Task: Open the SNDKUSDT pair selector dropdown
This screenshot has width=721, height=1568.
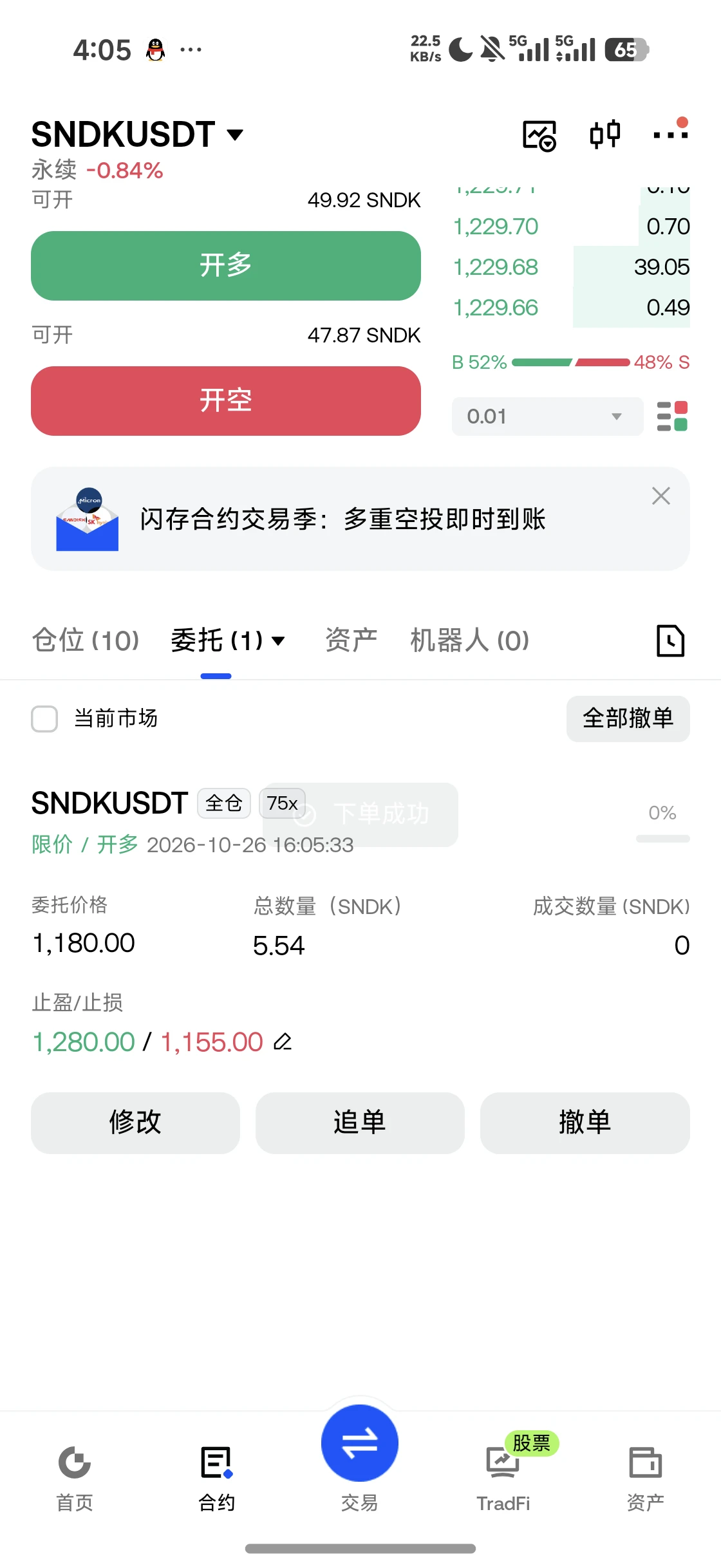Action: coord(138,135)
